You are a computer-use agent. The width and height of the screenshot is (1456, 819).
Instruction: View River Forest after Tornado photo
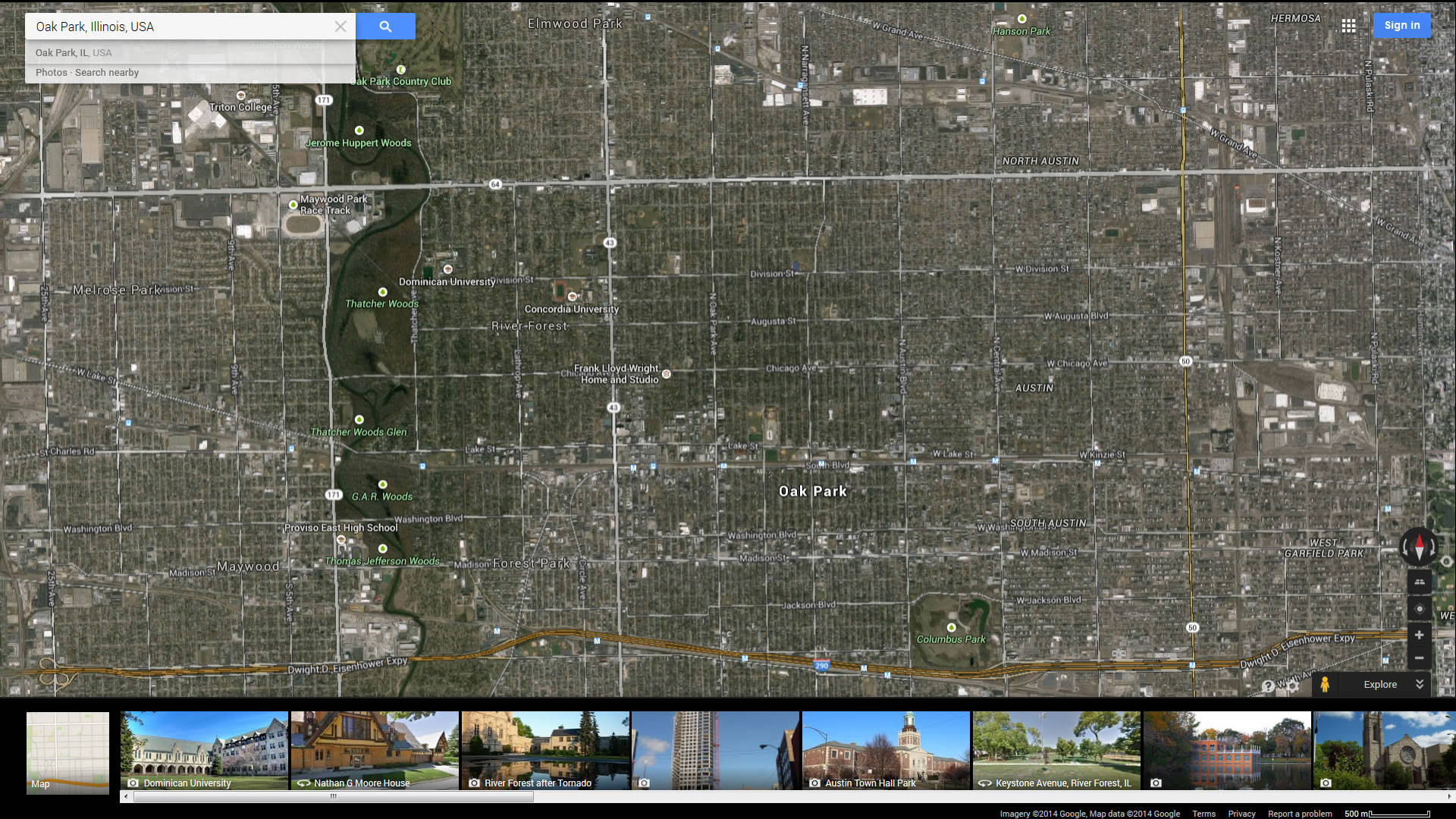(545, 751)
